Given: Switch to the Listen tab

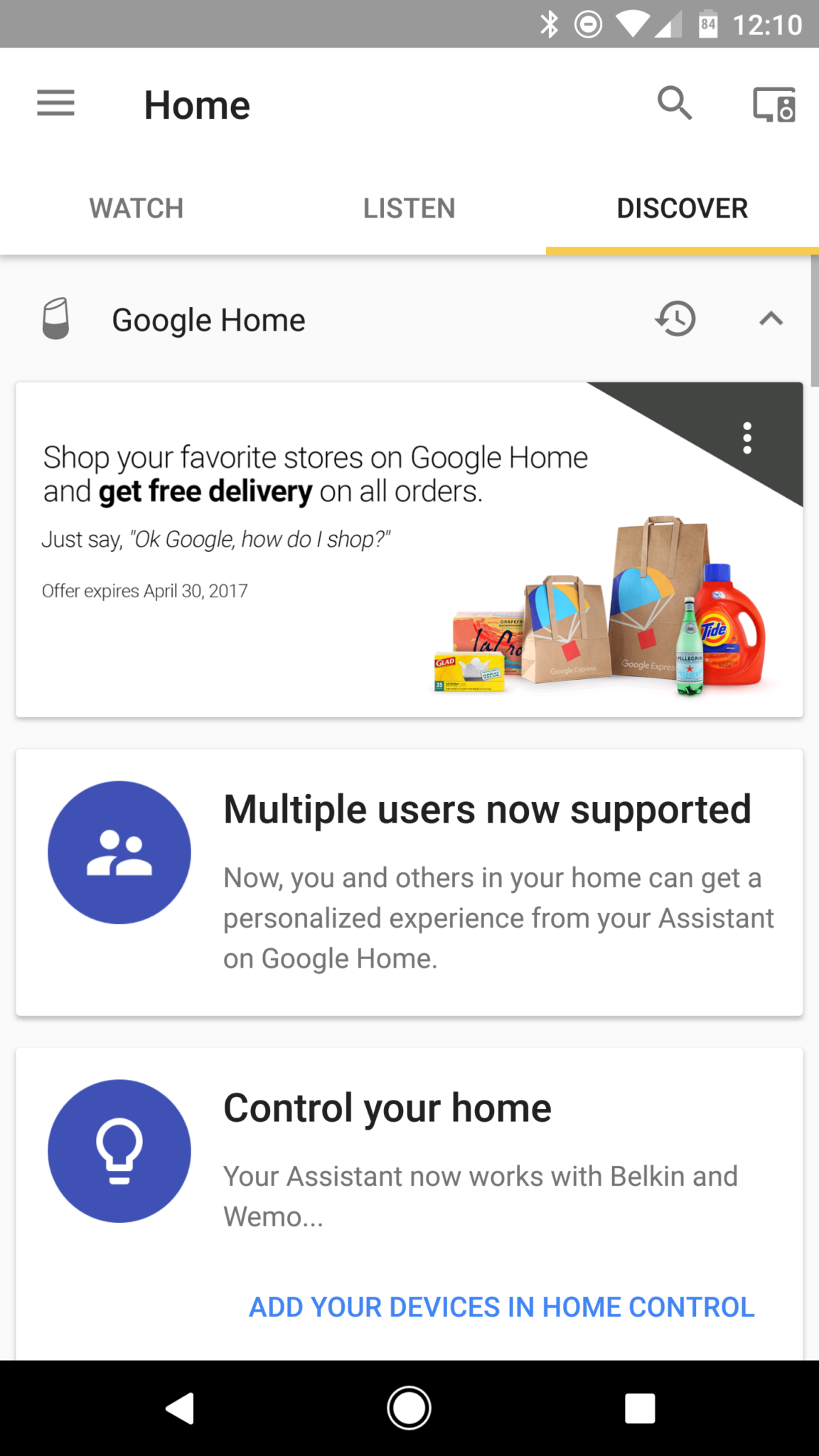Looking at the screenshot, I should (x=409, y=209).
